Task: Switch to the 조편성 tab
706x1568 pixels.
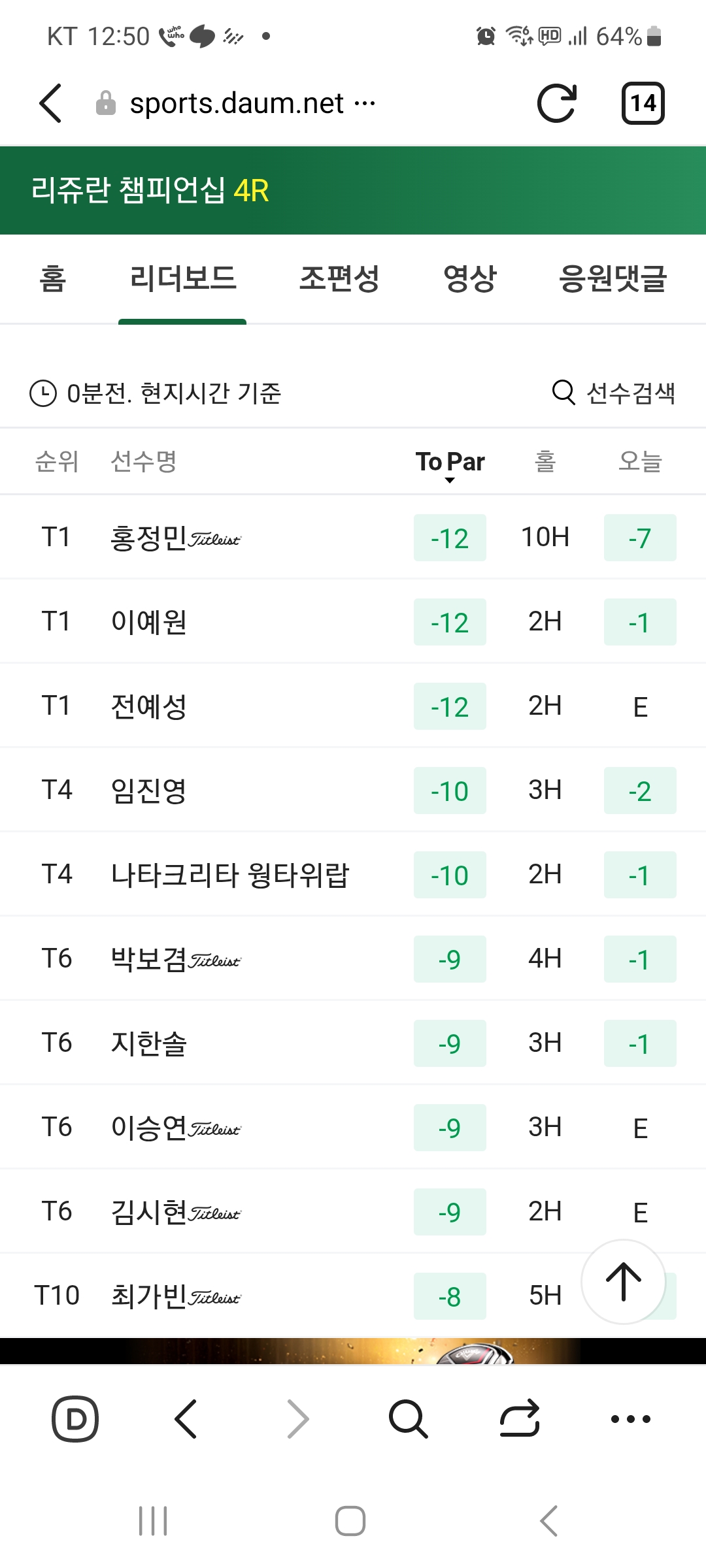Action: 339,279
